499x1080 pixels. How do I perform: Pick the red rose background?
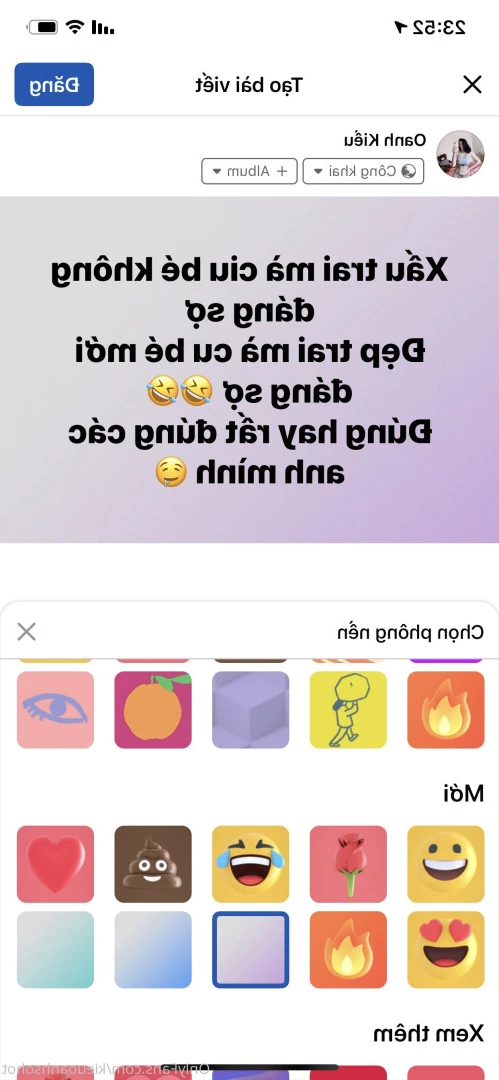(348, 864)
